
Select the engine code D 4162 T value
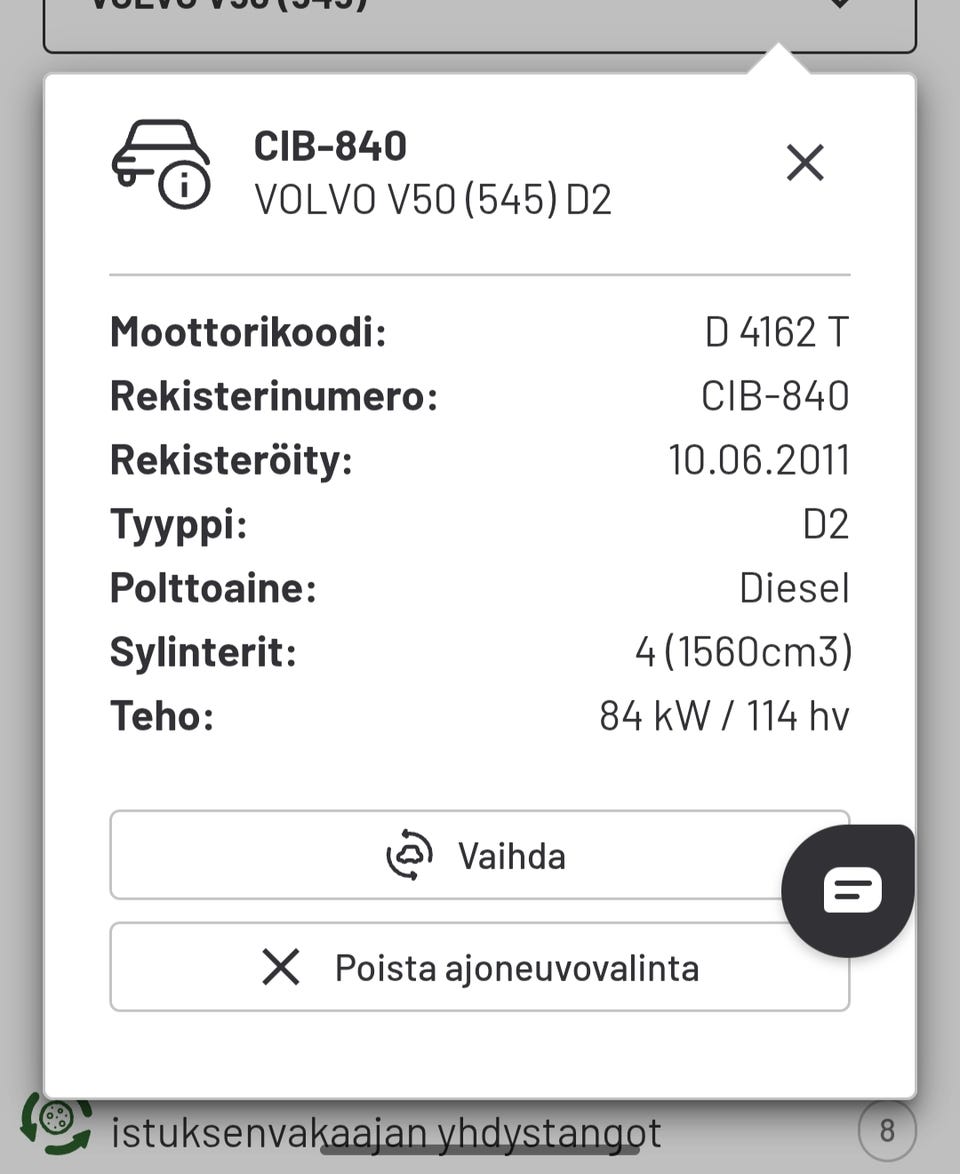[773, 331]
